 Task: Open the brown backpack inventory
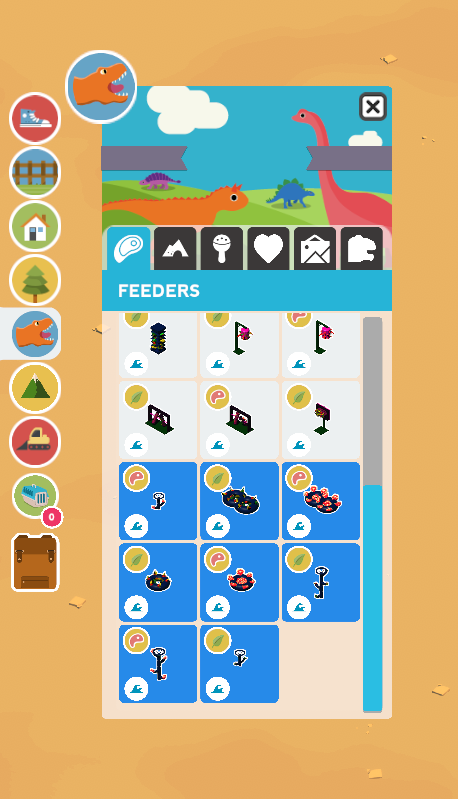coord(35,563)
